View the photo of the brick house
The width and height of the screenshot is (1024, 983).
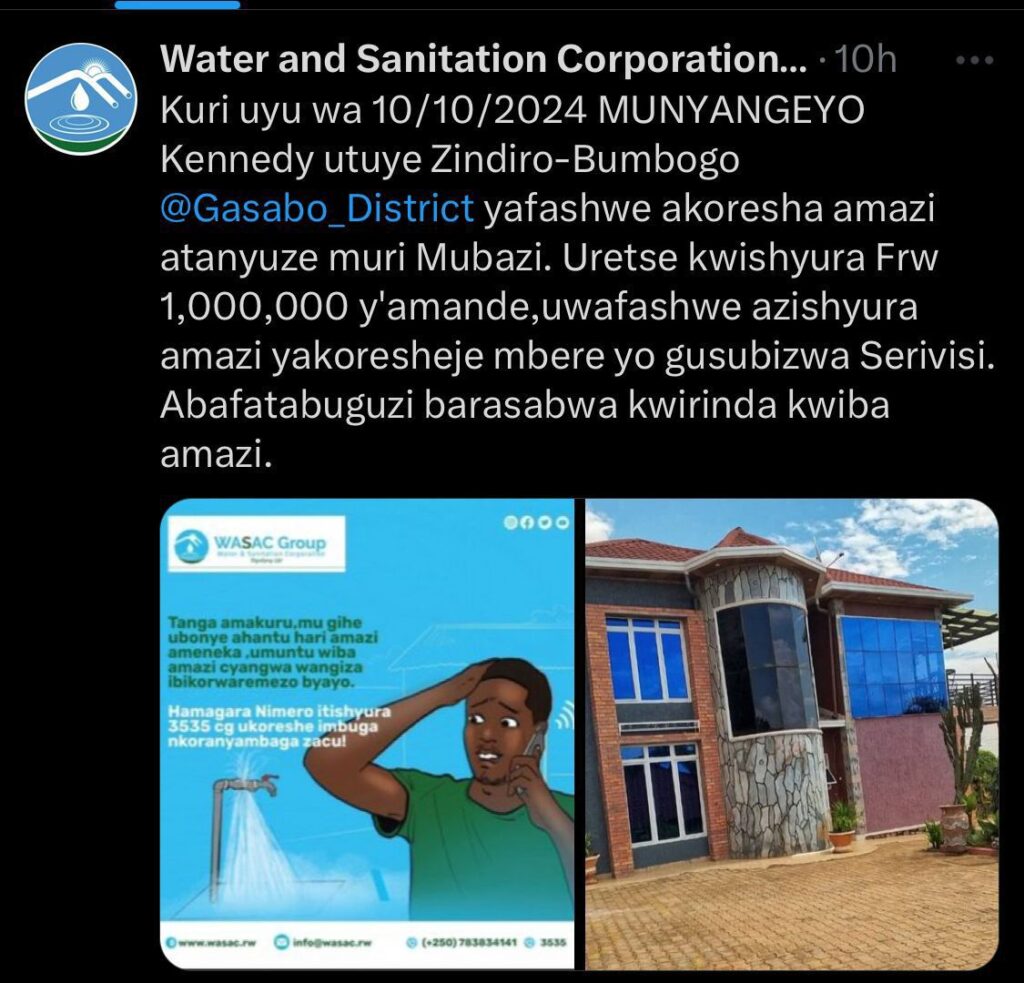tap(791, 733)
